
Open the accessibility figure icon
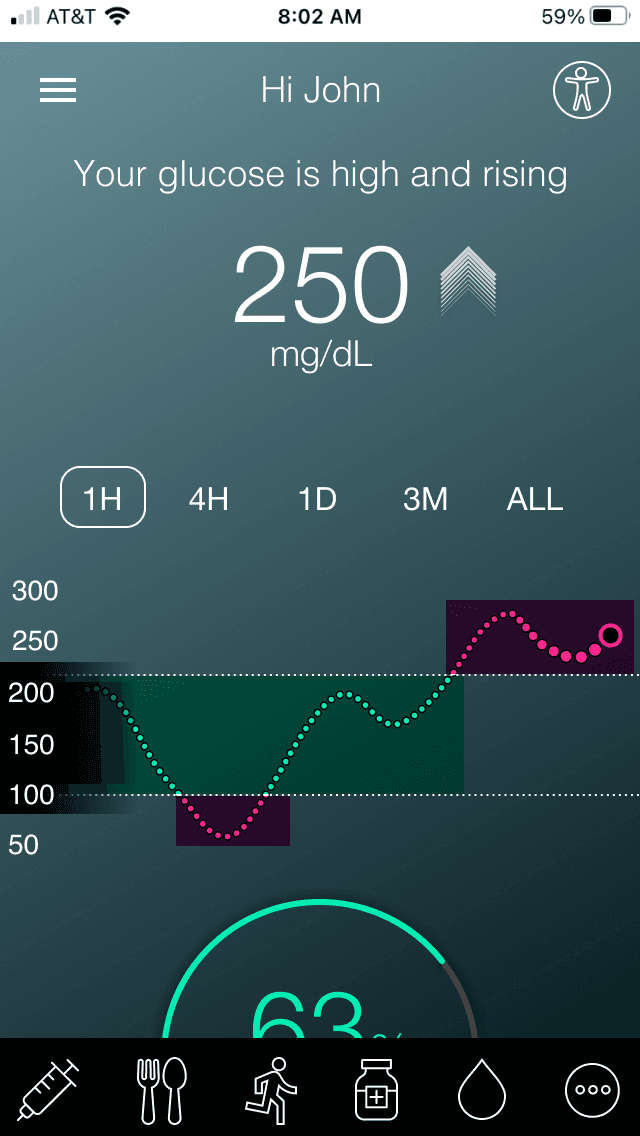click(x=581, y=91)
